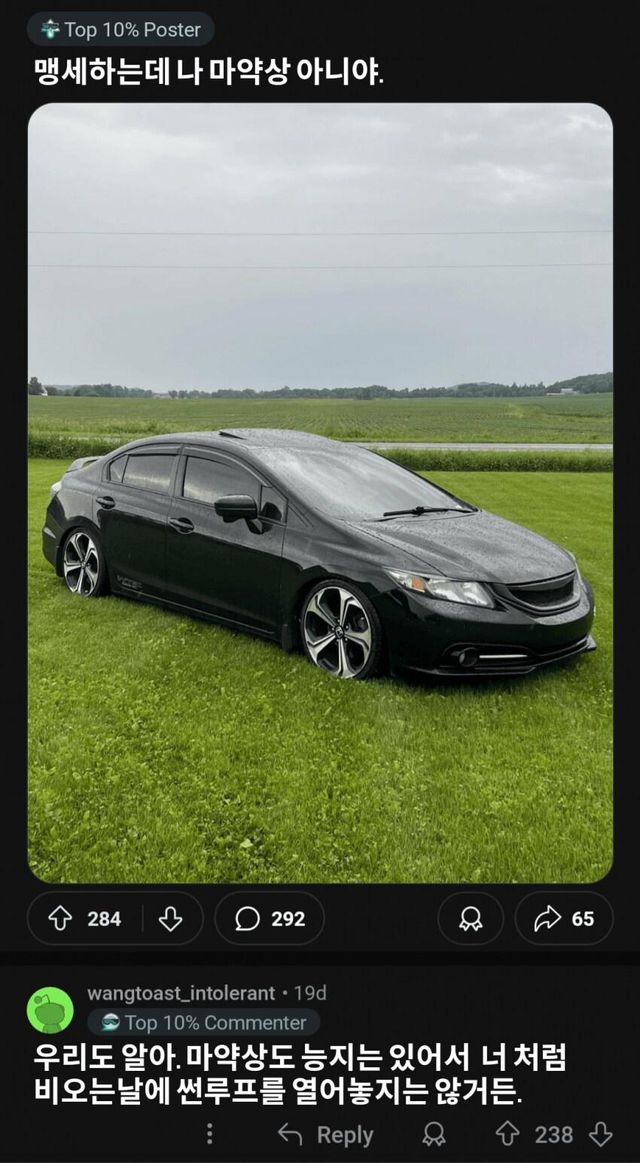Open the post's 292 comments

[x=269, y=918]
